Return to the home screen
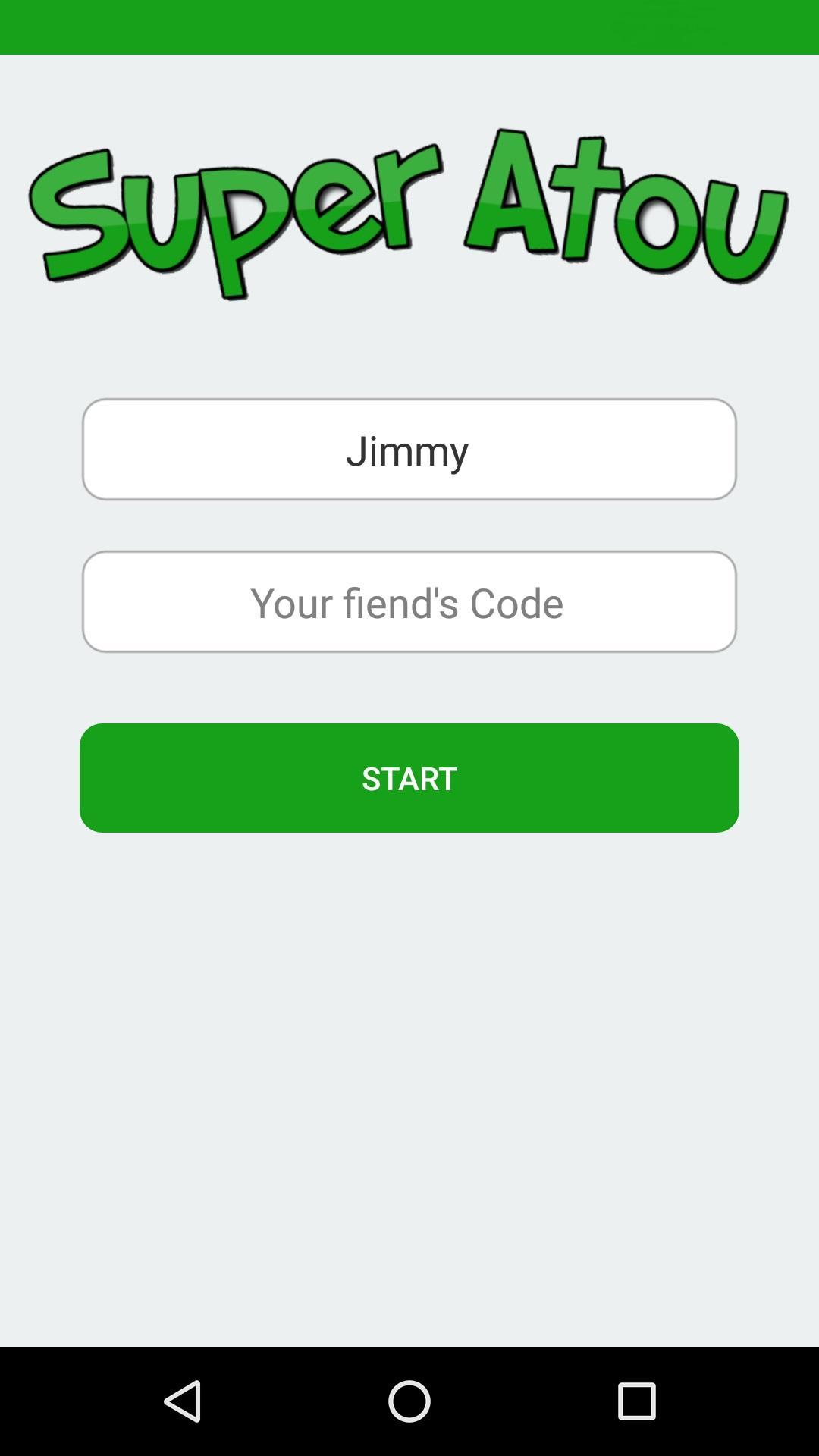Viewport: 819px width, 1456px height. (409, 1401)
